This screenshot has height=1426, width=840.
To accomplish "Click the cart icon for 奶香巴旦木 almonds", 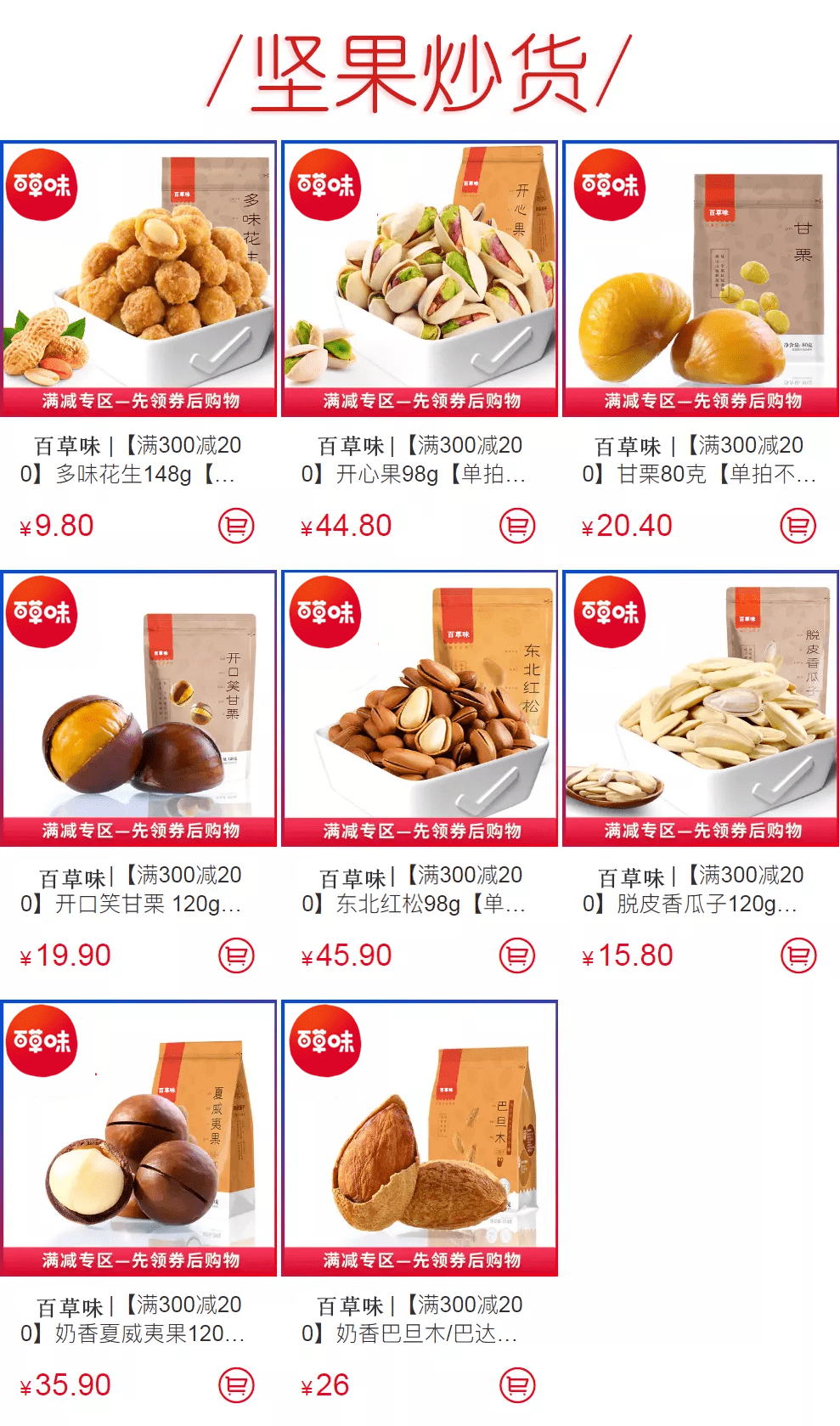I will pyautogui.click(x=516, y=1386).
